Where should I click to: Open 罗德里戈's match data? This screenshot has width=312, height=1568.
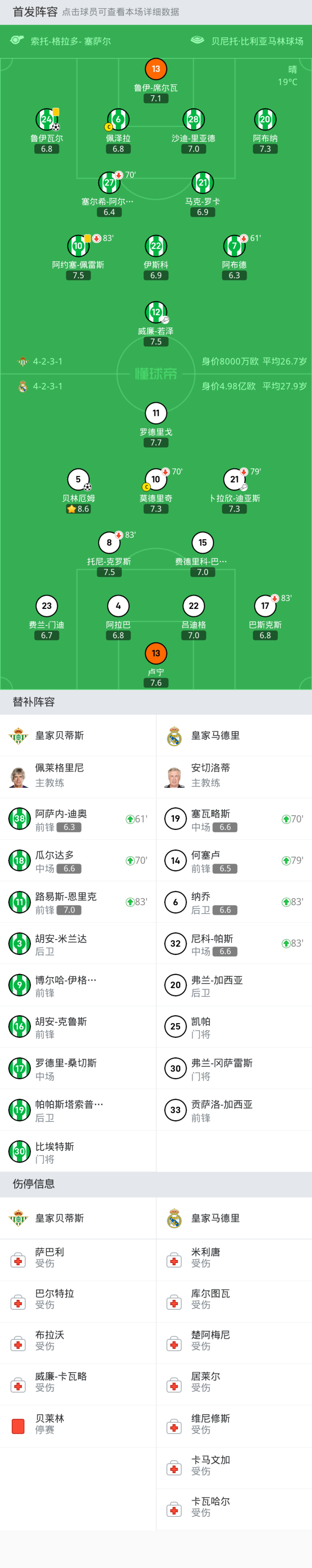point(156,413)
